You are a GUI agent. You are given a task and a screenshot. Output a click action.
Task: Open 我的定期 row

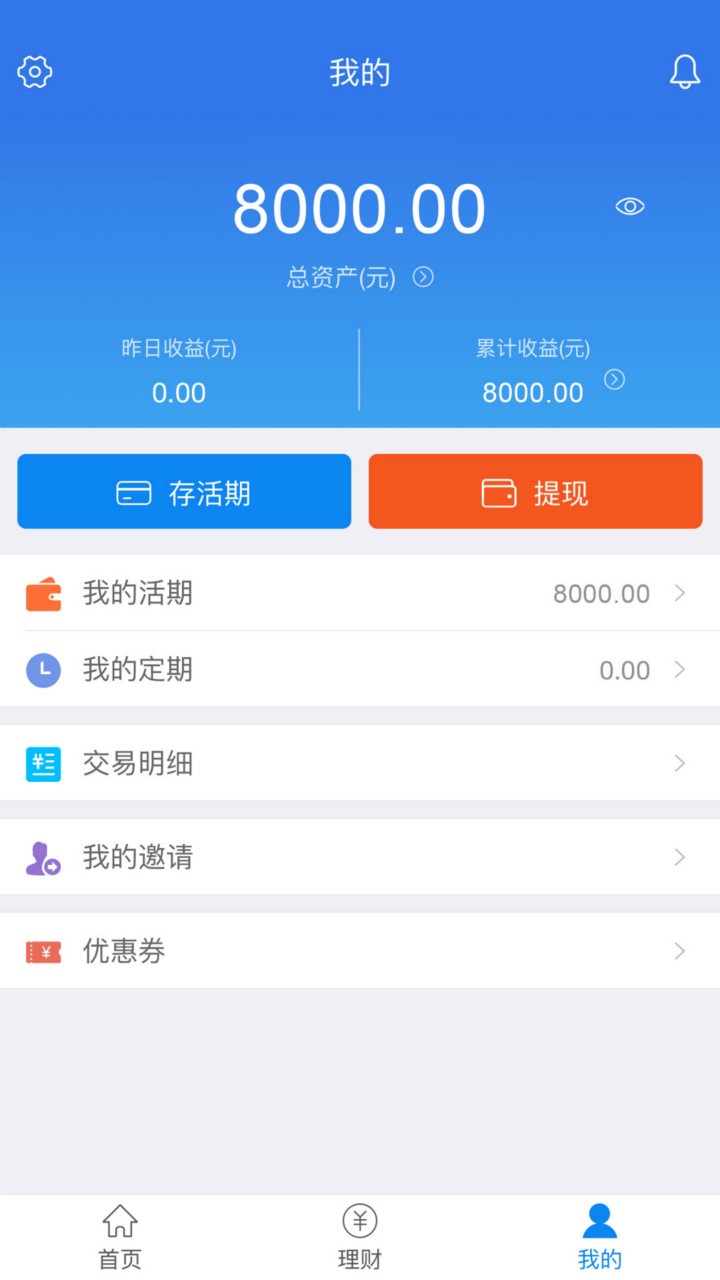pyautogui.click(x=360, y=669)
